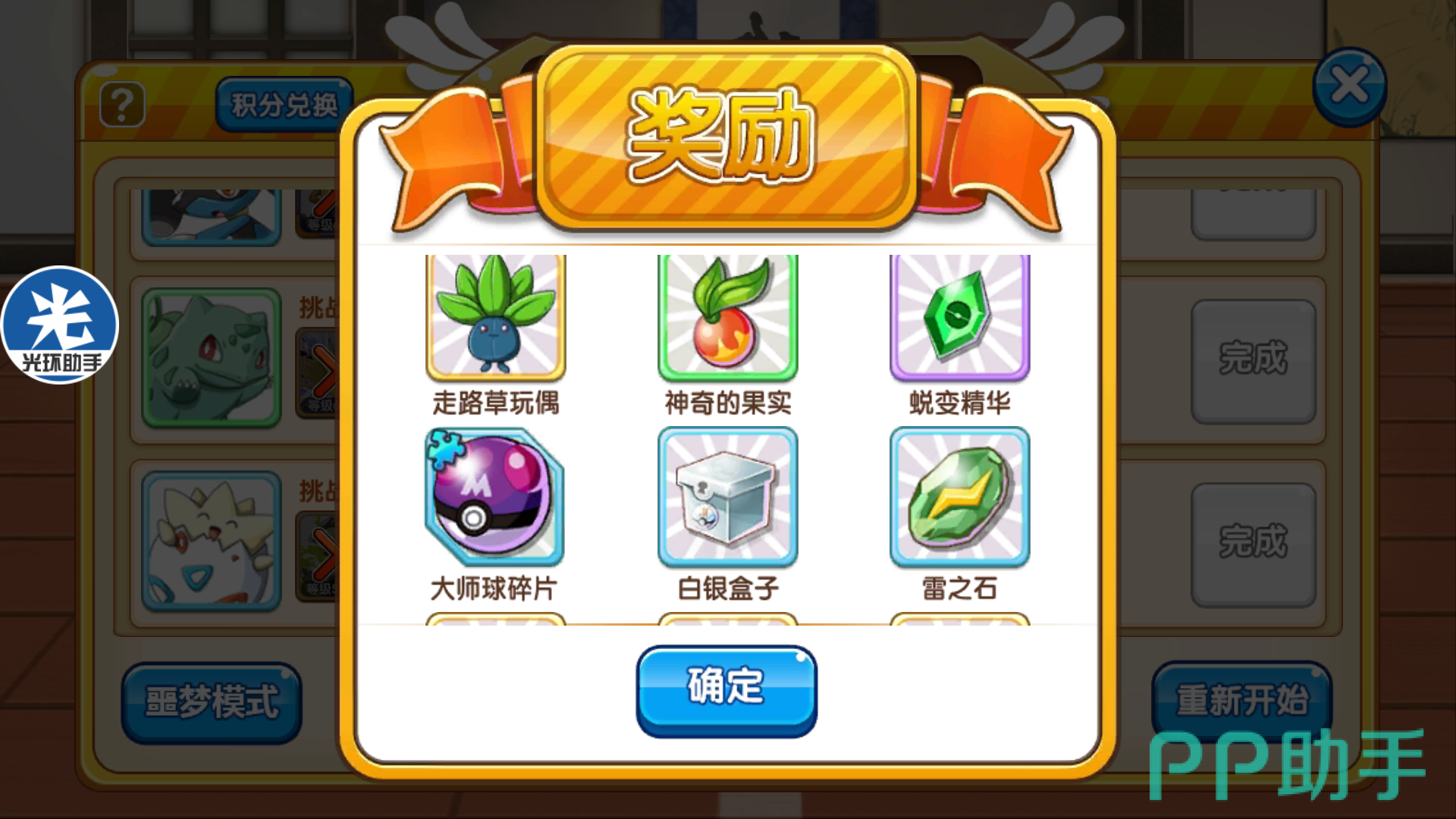Confirm the reward with 确定 button

726,690
